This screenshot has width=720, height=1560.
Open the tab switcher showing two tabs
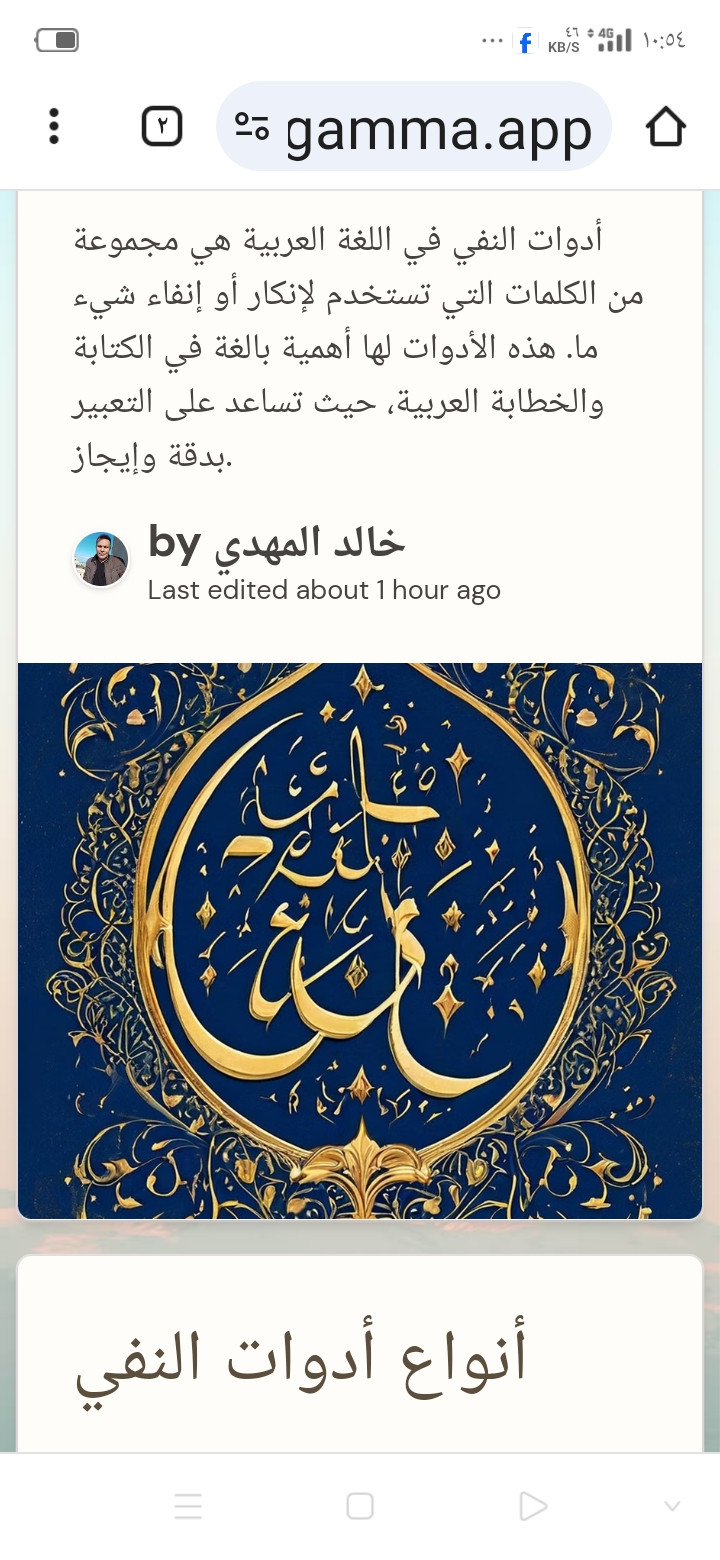pos(162,127)
